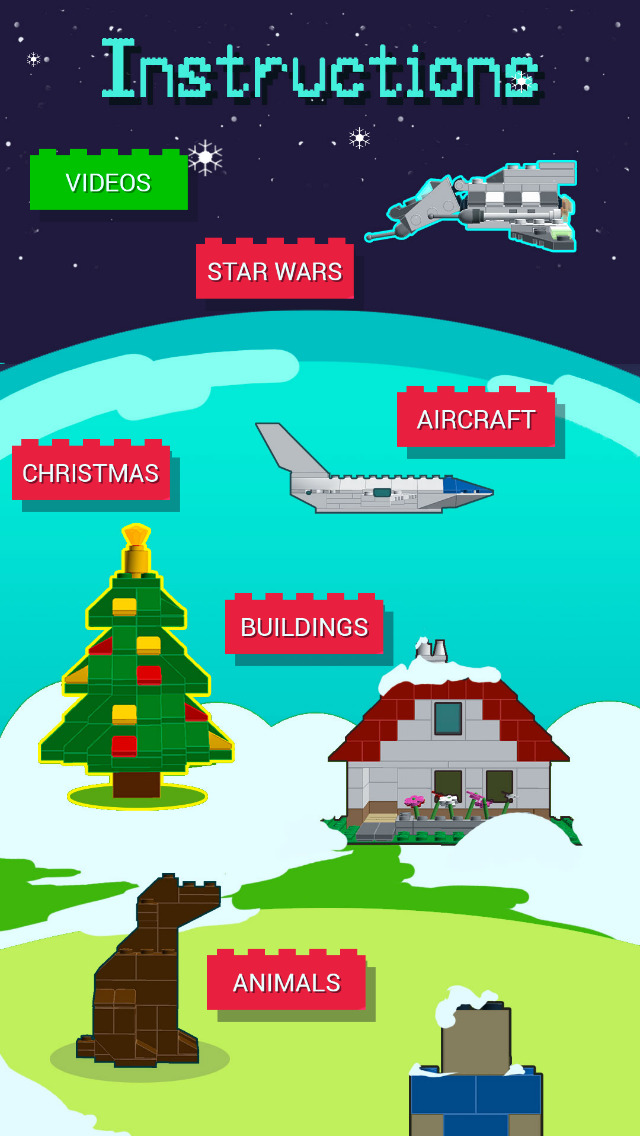Open the Aircraft instructions category
Image resolution: width=640 pixels, height=1136 pixels.
pos(476,419)
